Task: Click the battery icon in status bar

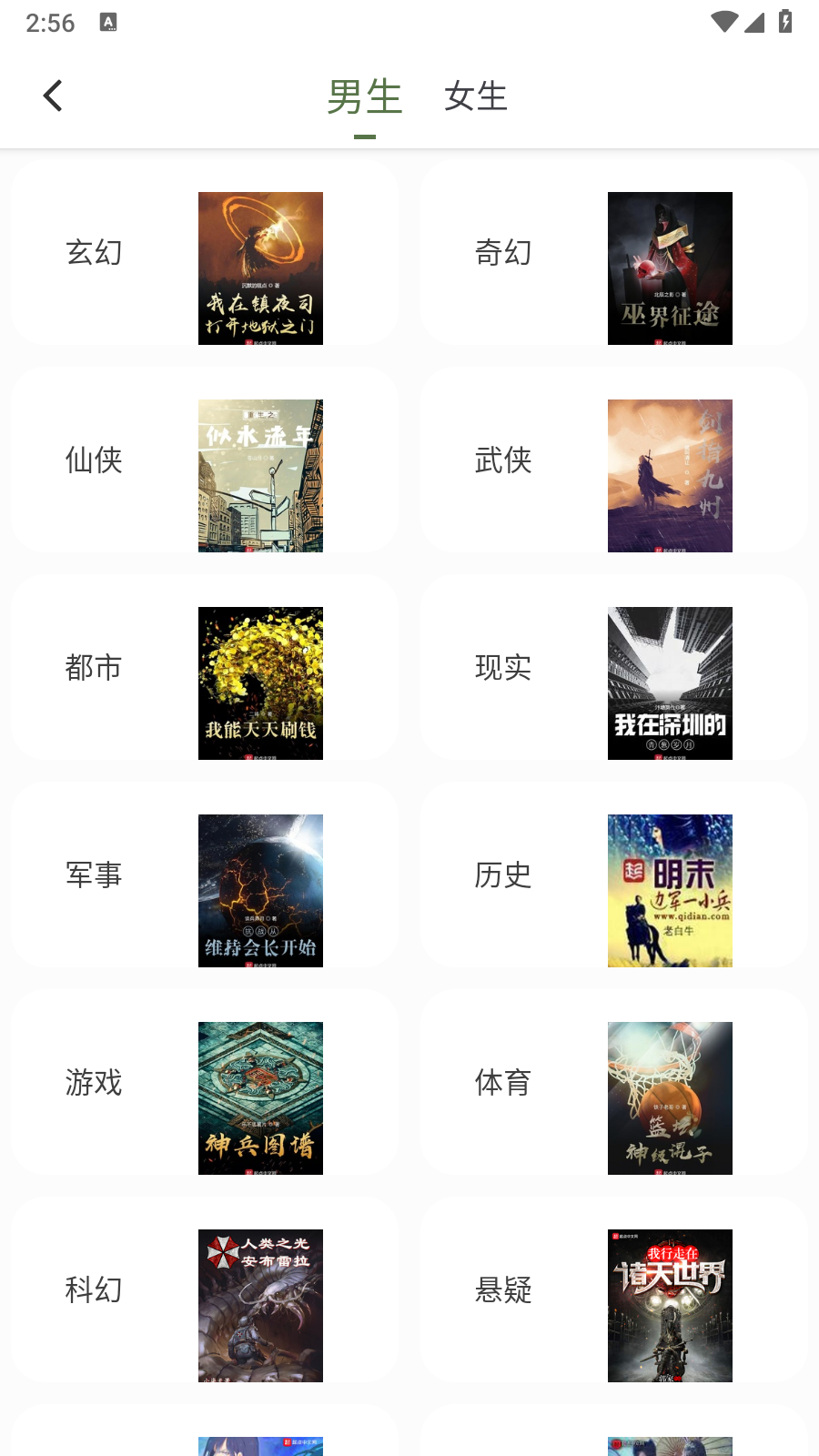Action: tap(786, 24)
